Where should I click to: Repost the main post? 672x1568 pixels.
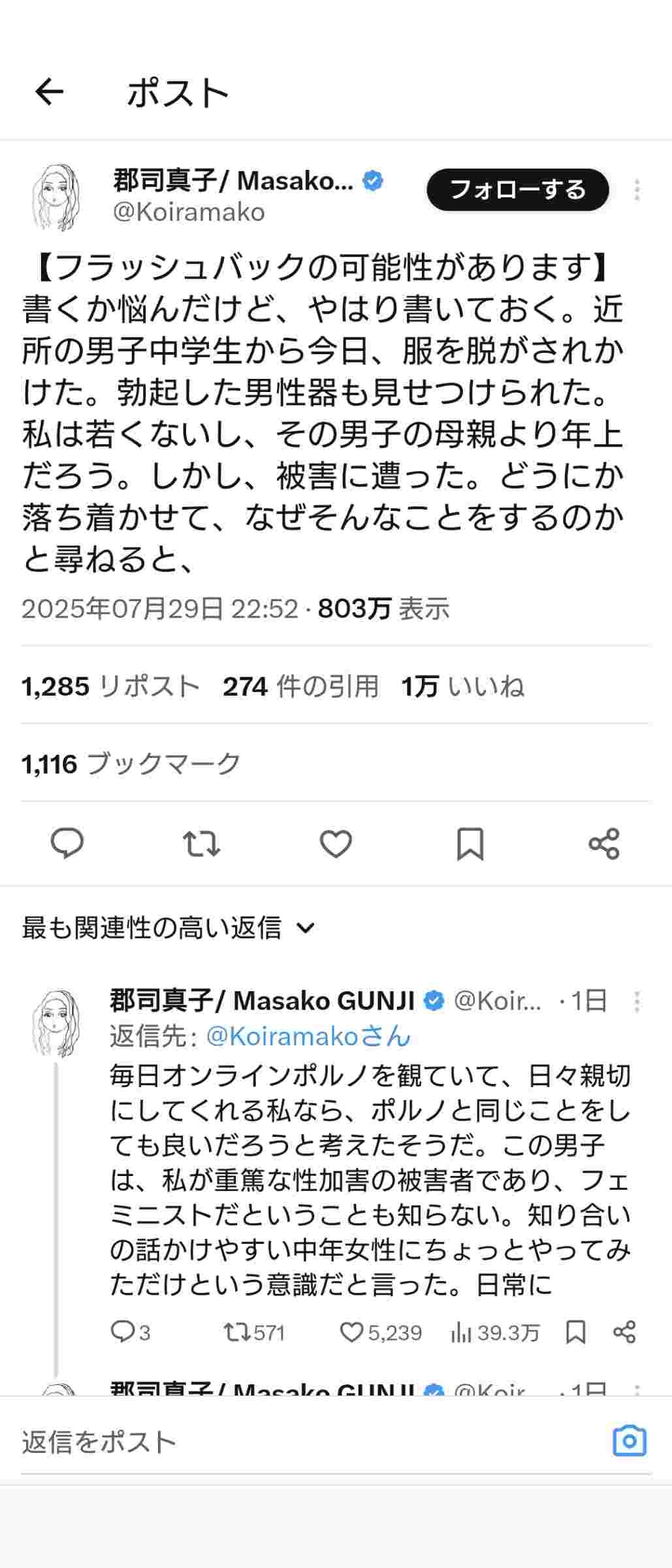pyautogui.click(x=201, y=843)
